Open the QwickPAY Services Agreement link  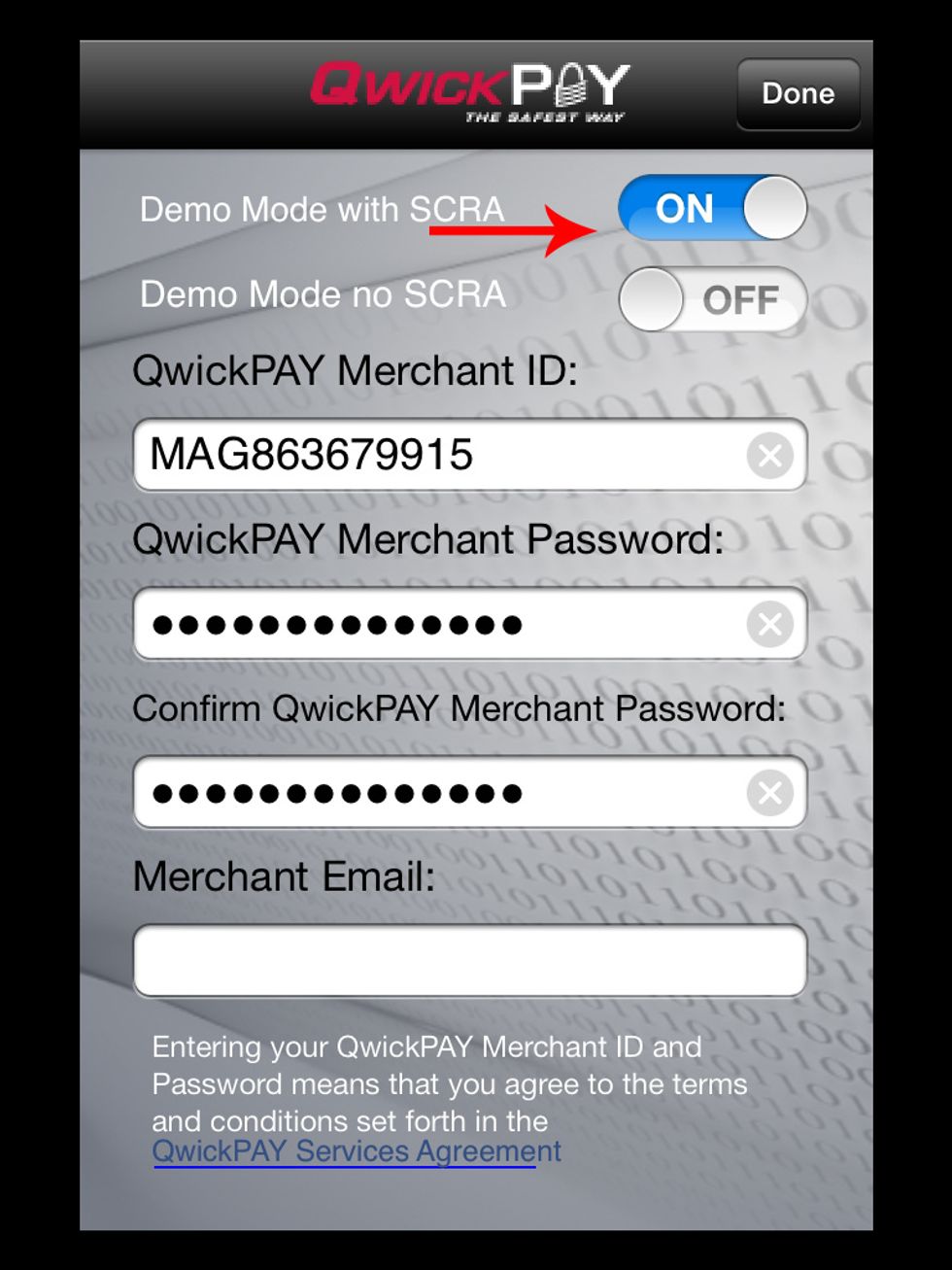357,1151
